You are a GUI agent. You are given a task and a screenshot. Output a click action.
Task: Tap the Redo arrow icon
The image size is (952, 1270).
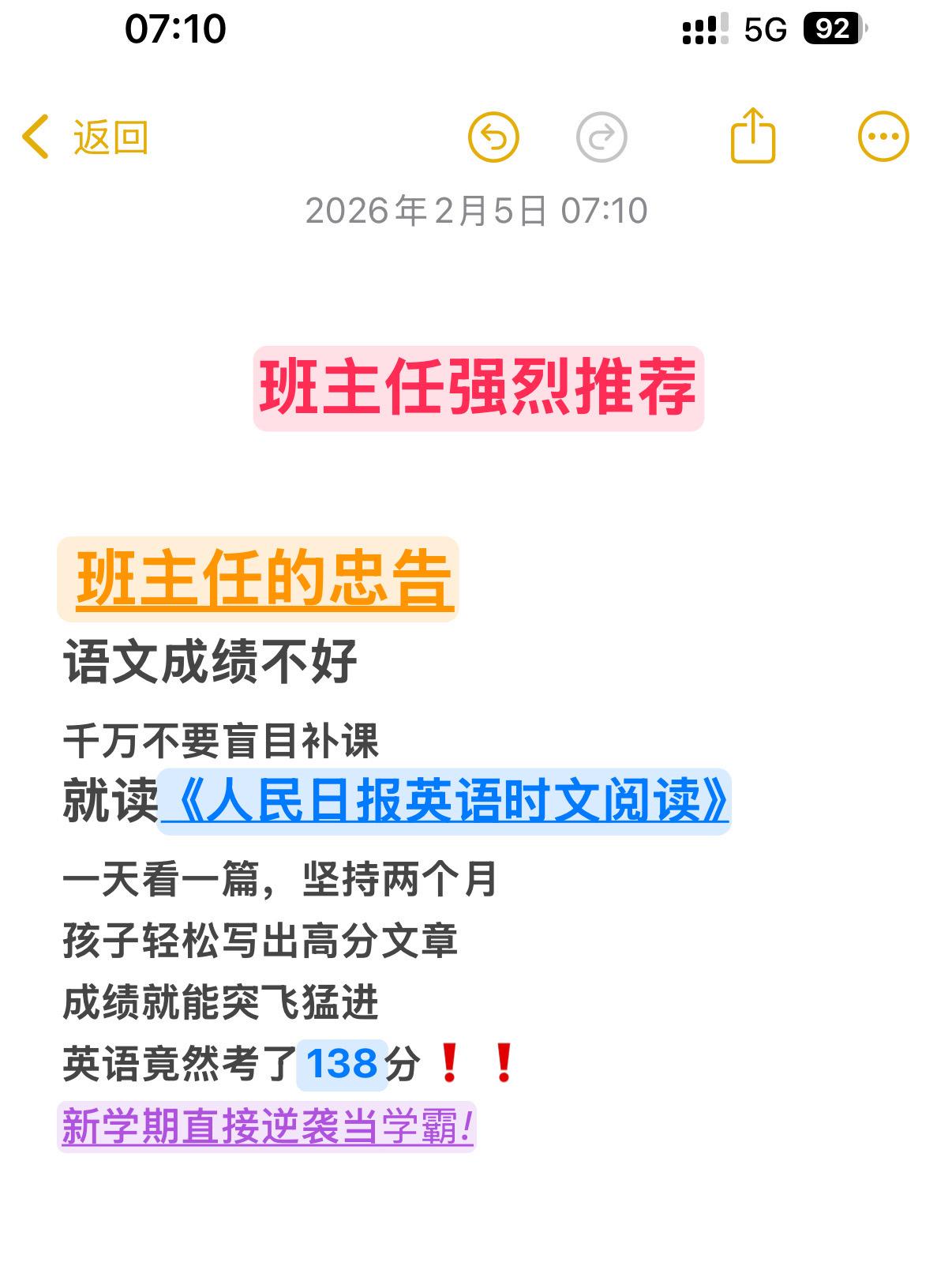point(602,136)
